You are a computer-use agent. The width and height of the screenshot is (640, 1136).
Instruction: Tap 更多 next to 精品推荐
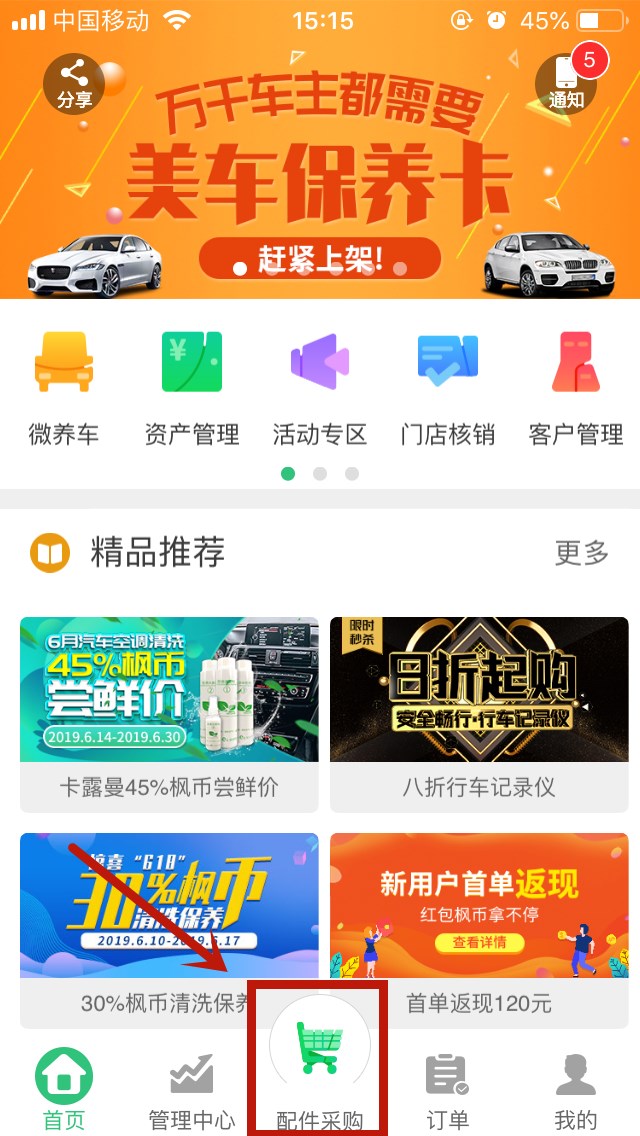582,552
